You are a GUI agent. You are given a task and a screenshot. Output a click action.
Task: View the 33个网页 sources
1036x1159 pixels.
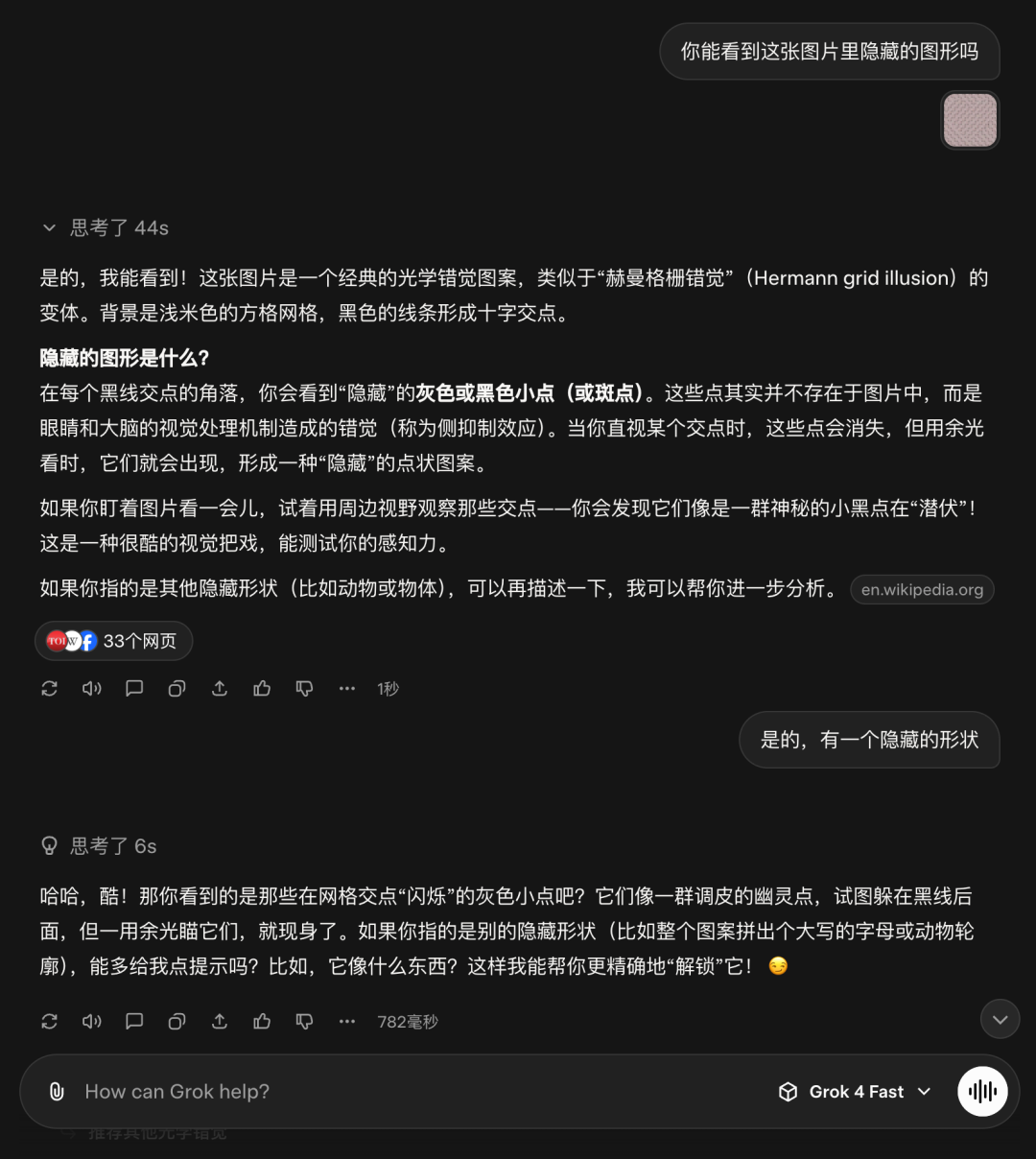click(114, 641)
